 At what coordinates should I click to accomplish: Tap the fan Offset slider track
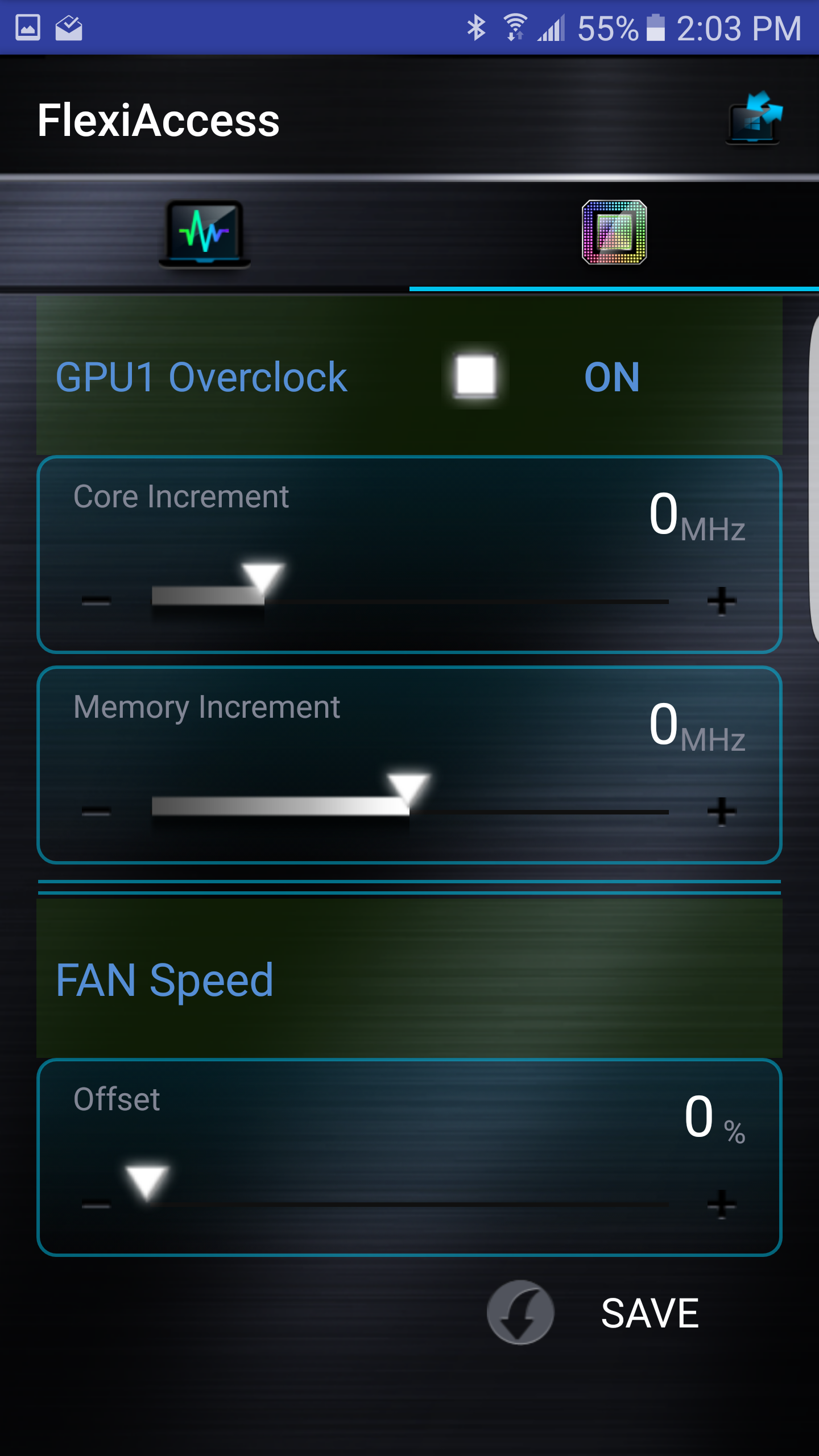[409, 1204]
